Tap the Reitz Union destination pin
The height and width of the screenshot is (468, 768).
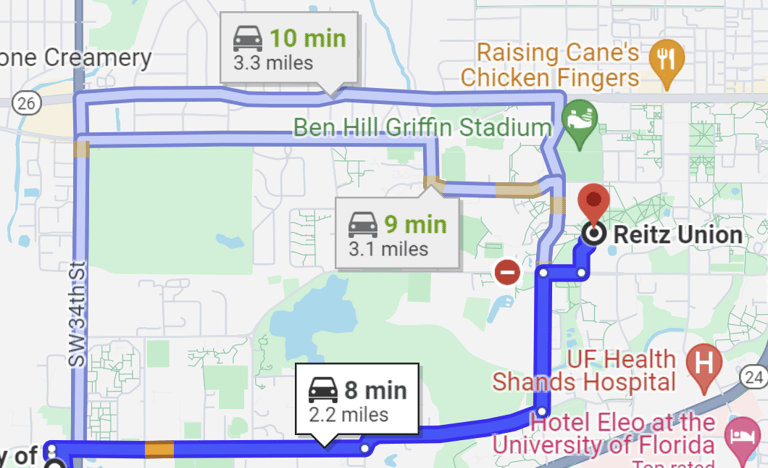[594, 206]
